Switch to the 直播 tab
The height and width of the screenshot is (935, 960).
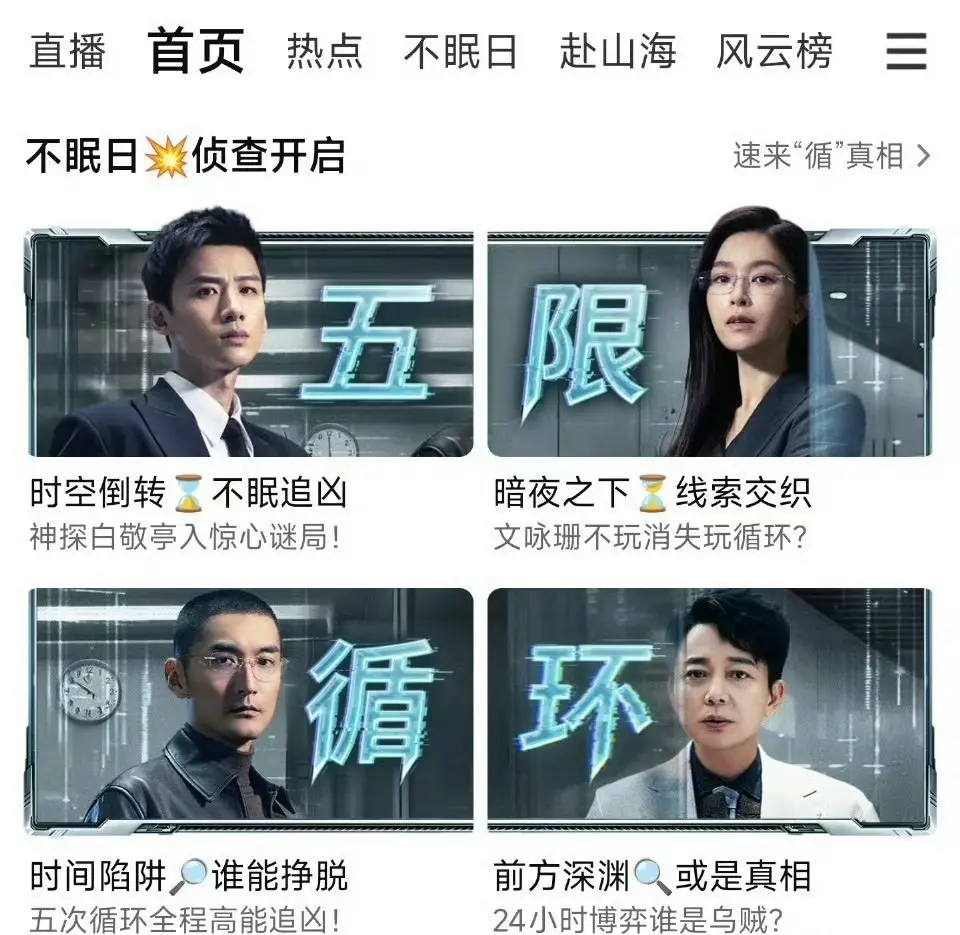point(67,51)
